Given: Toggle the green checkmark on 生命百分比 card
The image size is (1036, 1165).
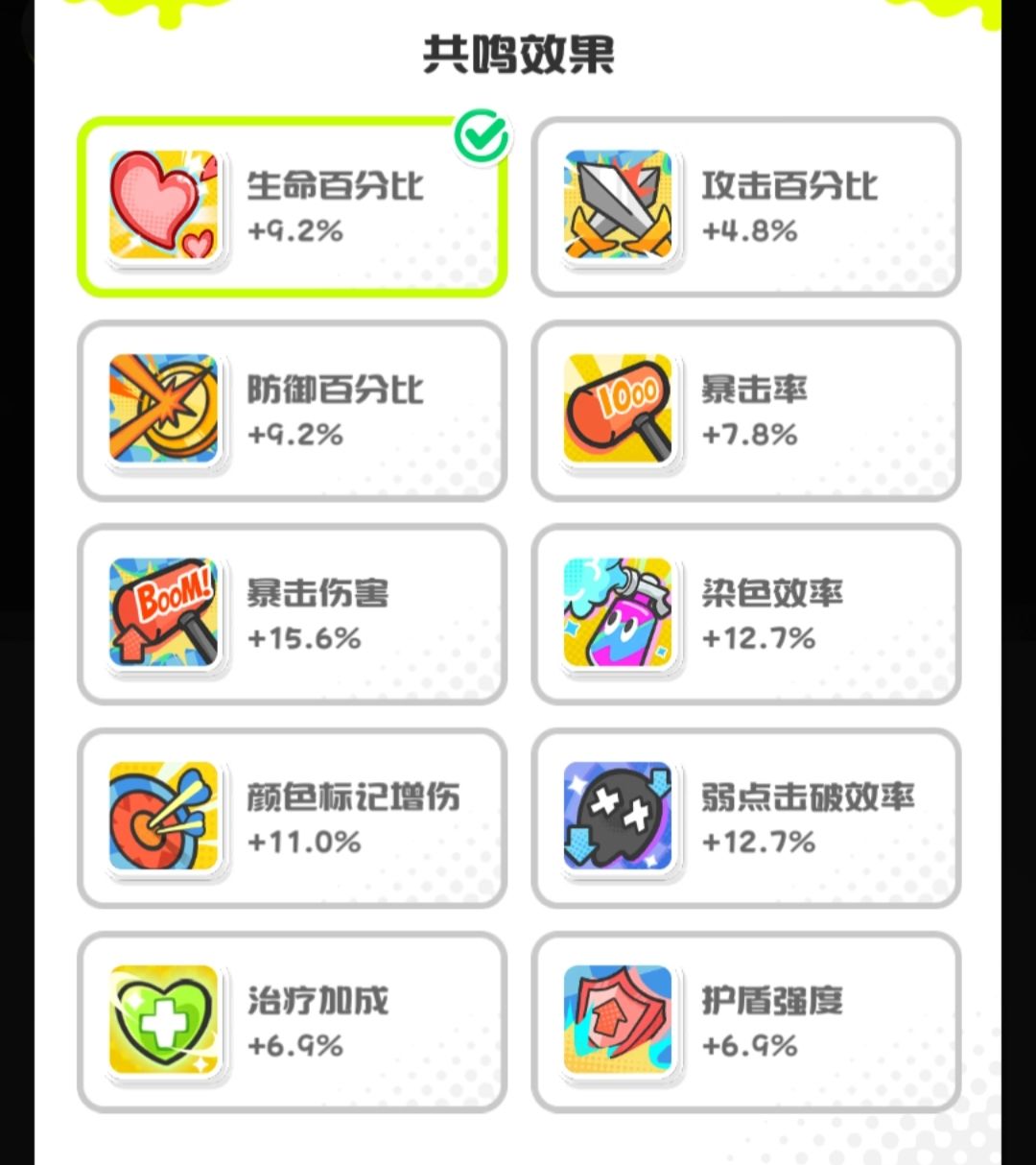Looking at the screenshot, I should point(483,137).
